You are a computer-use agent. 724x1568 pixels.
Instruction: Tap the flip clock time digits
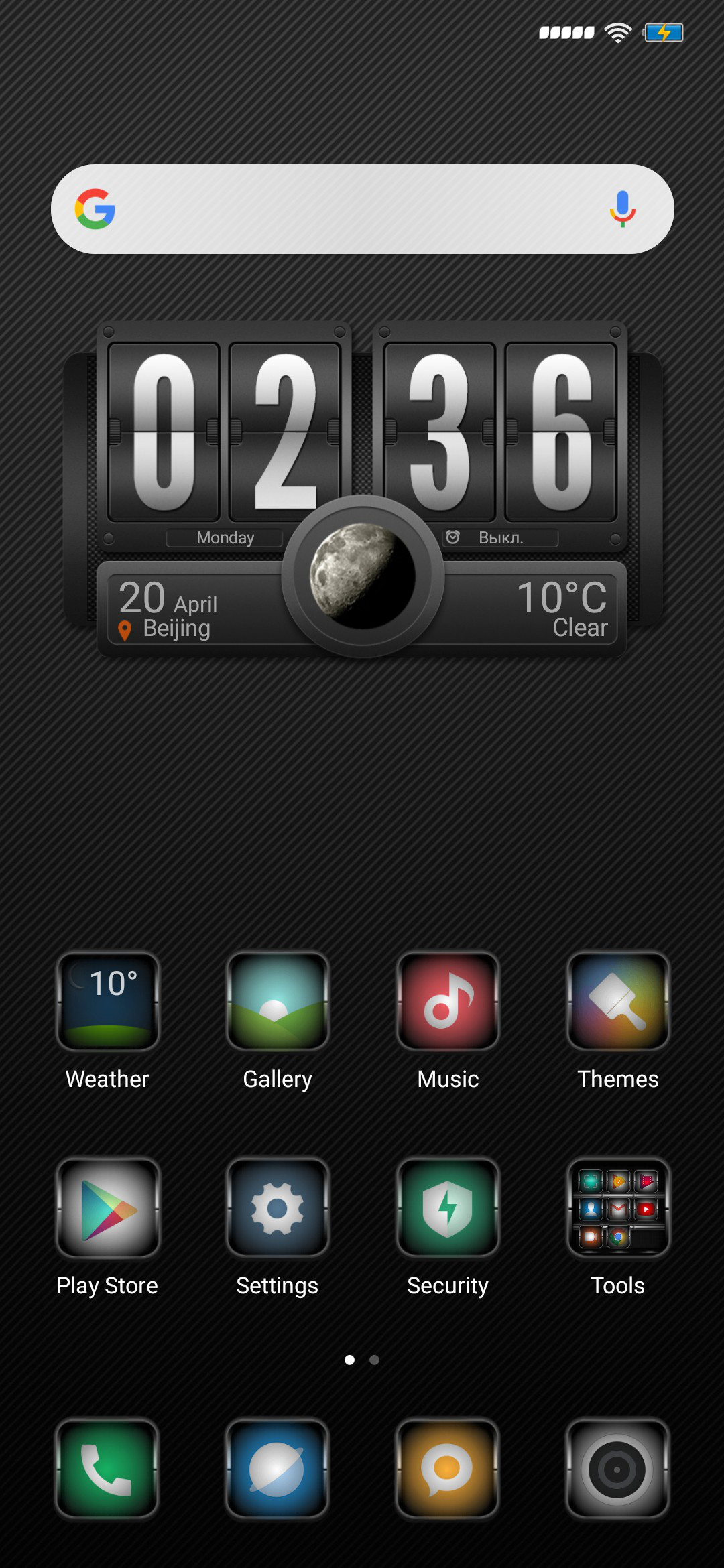coord(362,432)
